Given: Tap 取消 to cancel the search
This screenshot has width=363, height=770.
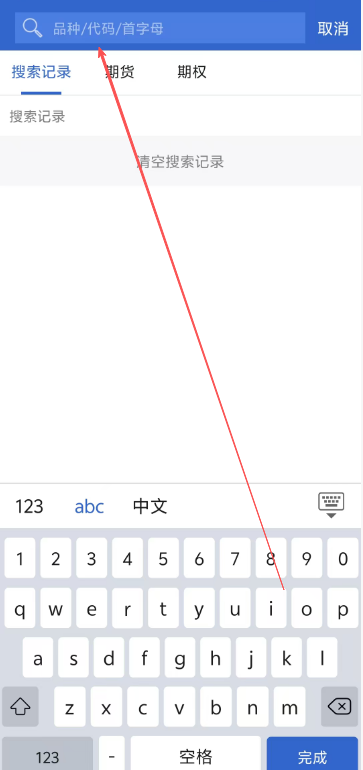Looking at the screenshot, I should click(x=333, y=28).
